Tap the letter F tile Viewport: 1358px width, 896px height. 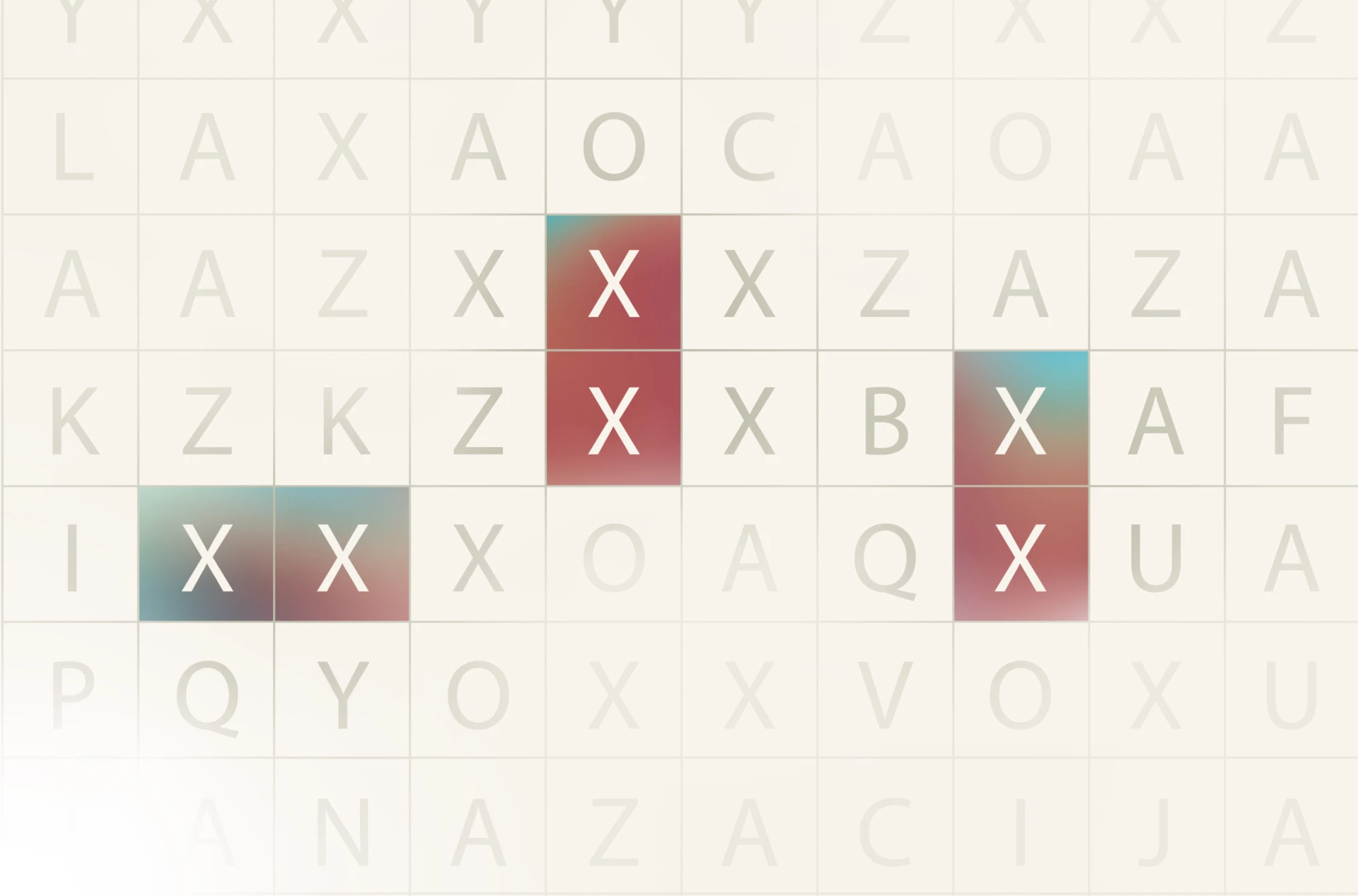1292,419
